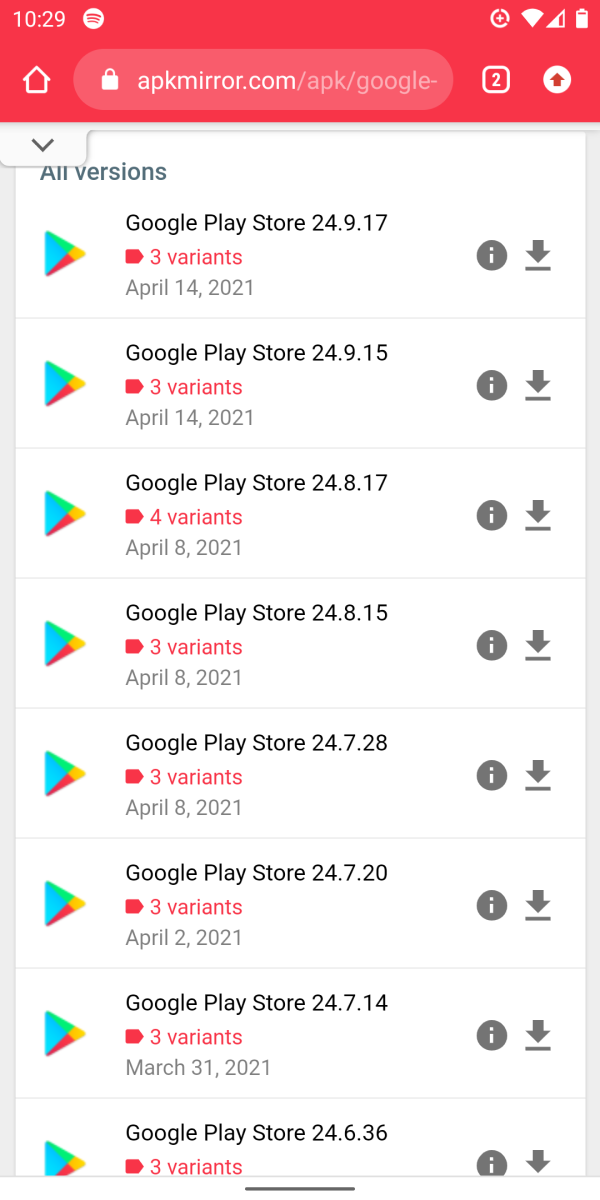View info for Google Play Store 24.9.15

491,385
